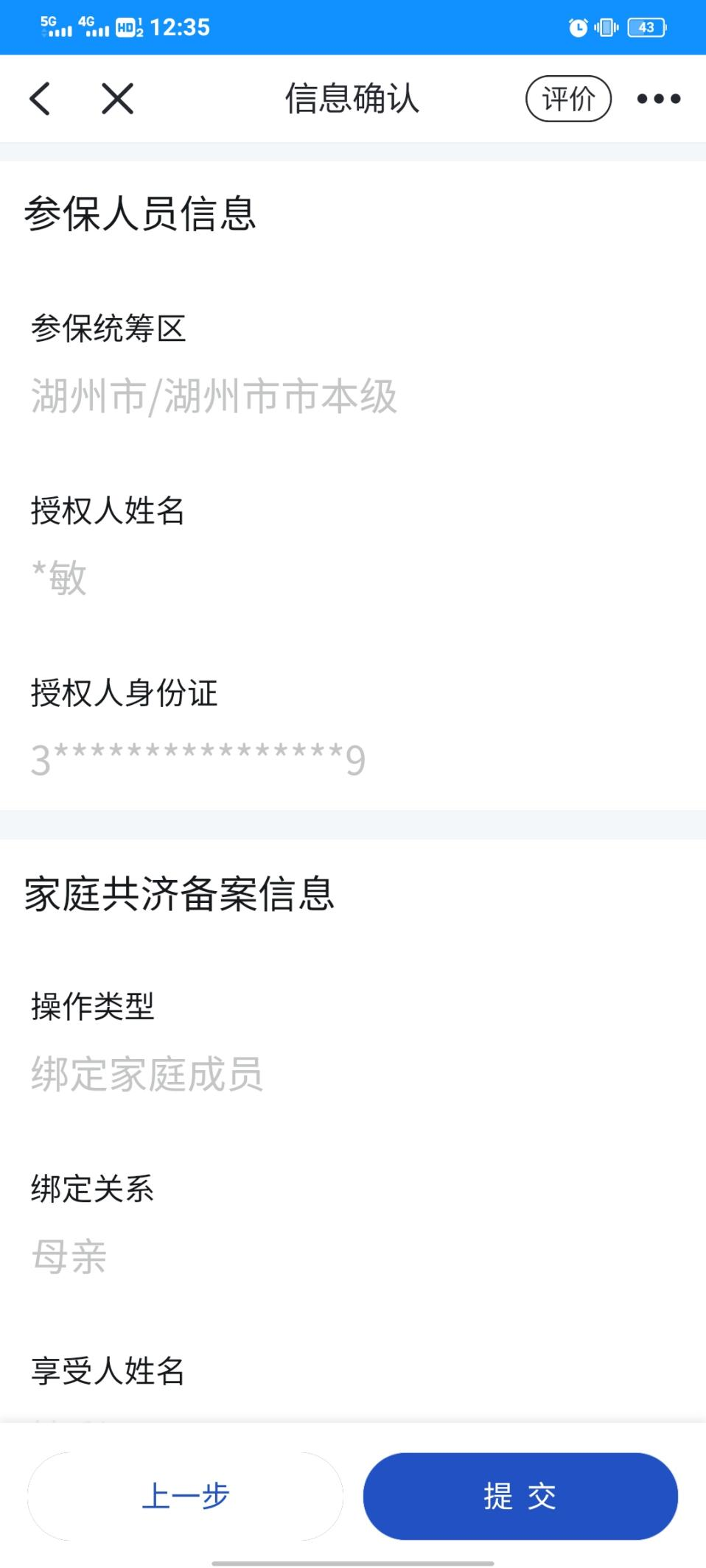Viewport: 706px width, 1568px height.
Task: Close the page with the X icon
Action: [118, 99]
